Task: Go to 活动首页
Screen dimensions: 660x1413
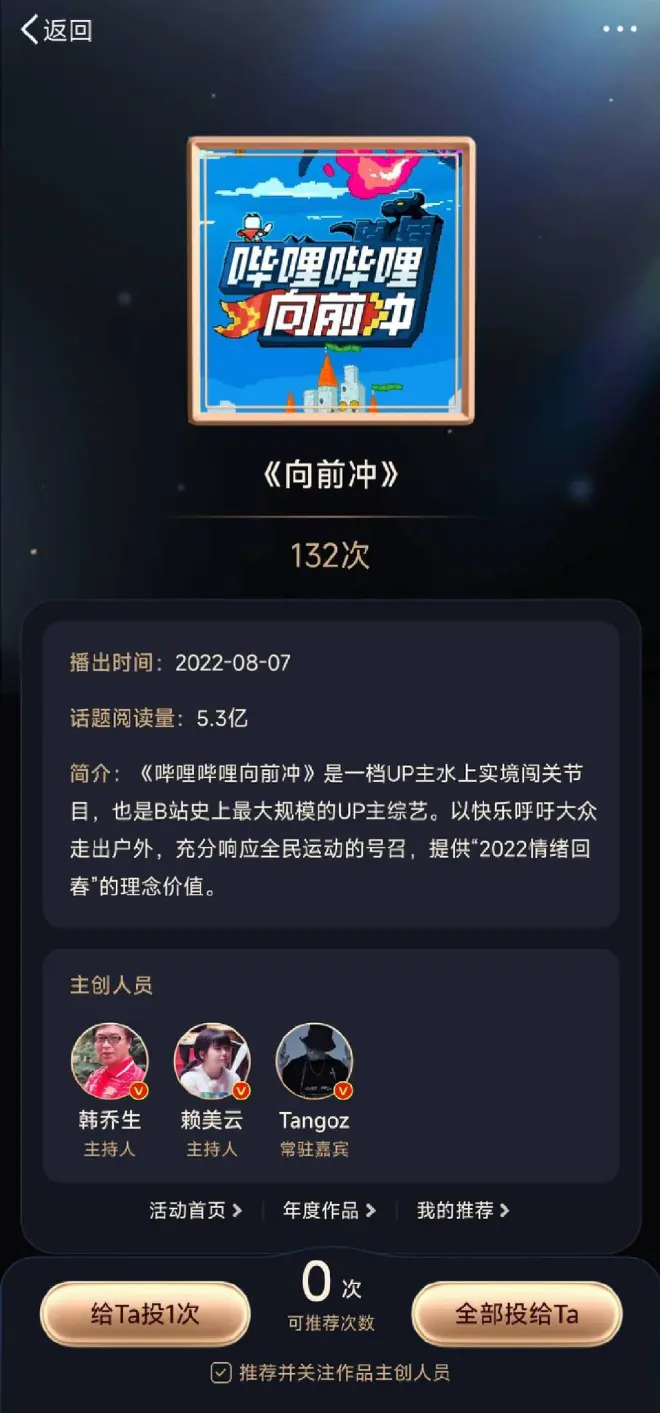Action: (x=196, y=1210)
